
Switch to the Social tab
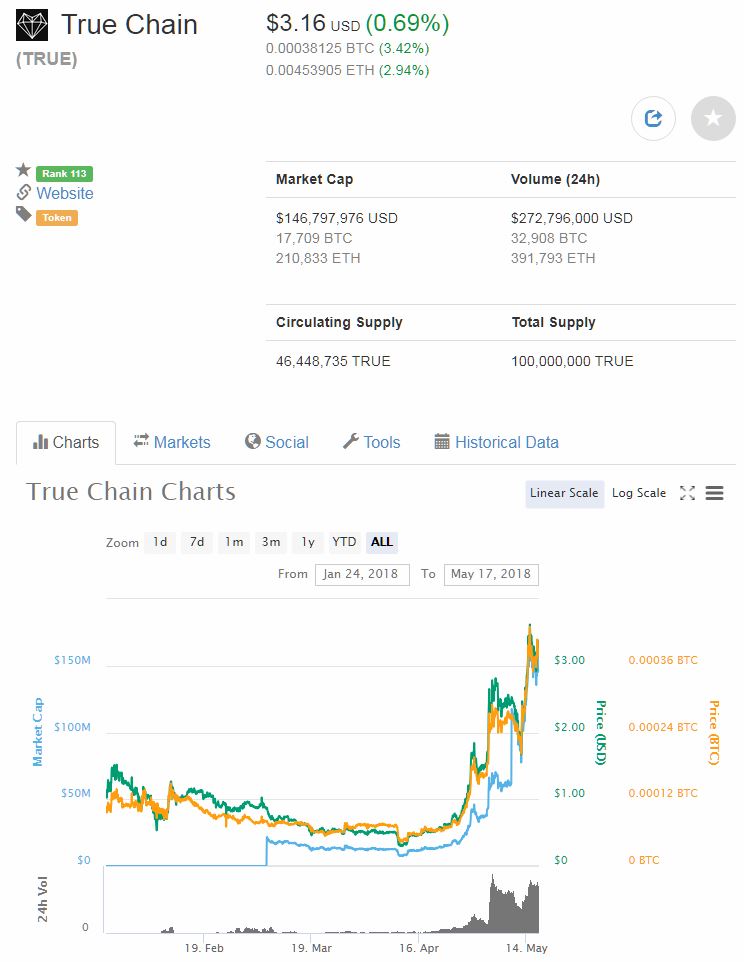[277, 442]
